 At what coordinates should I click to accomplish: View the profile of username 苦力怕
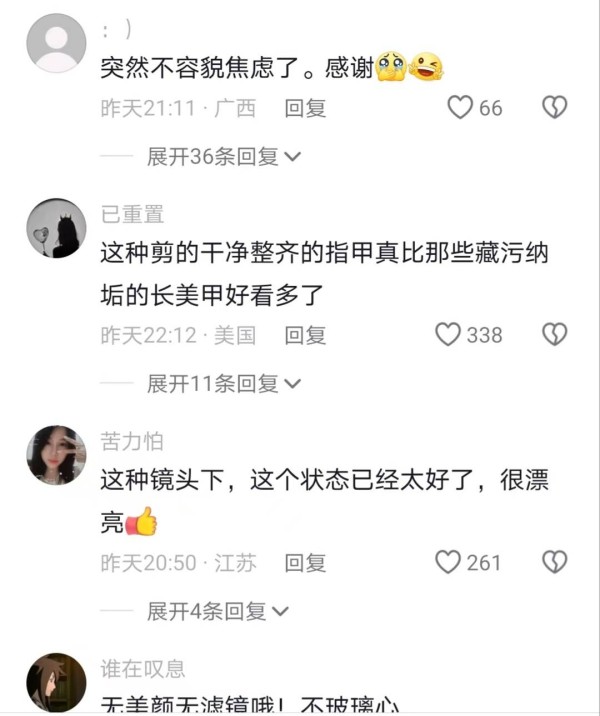pyautogui.click(x=132, y=441)
